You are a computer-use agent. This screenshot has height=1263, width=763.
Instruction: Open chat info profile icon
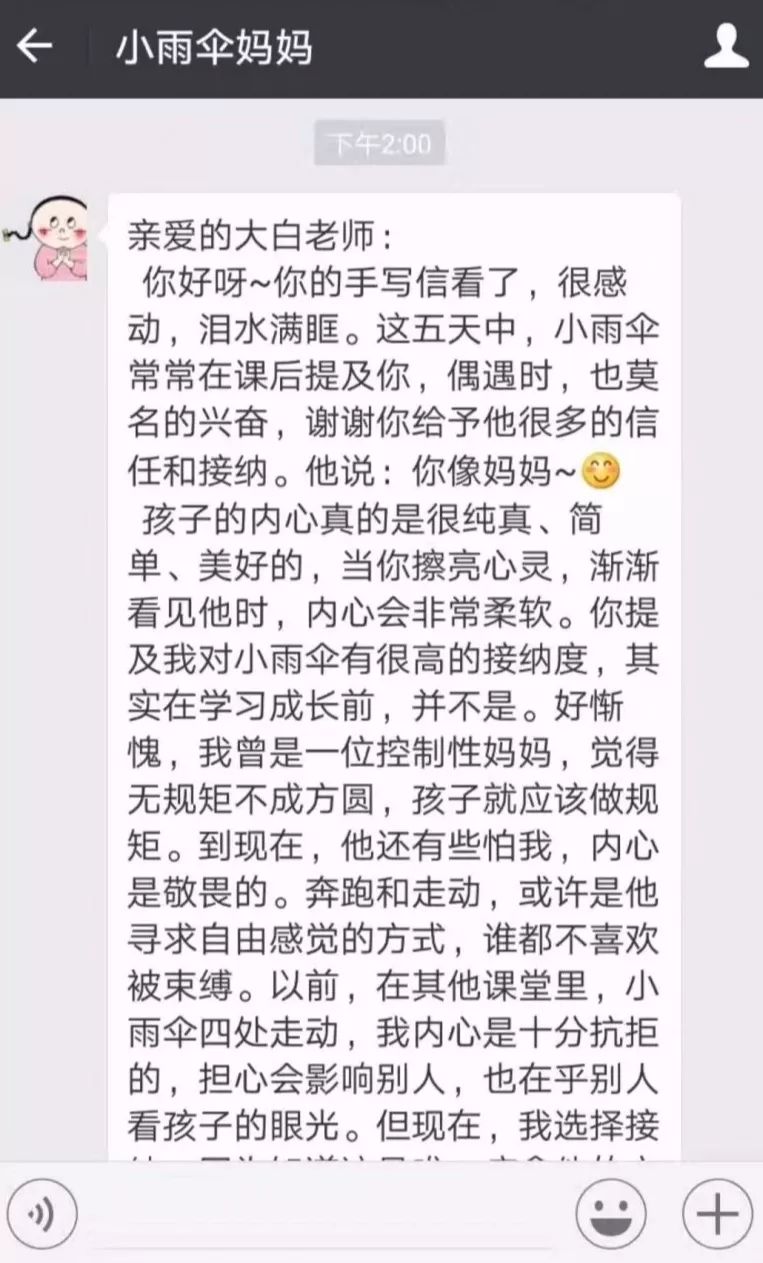(725, 47)
